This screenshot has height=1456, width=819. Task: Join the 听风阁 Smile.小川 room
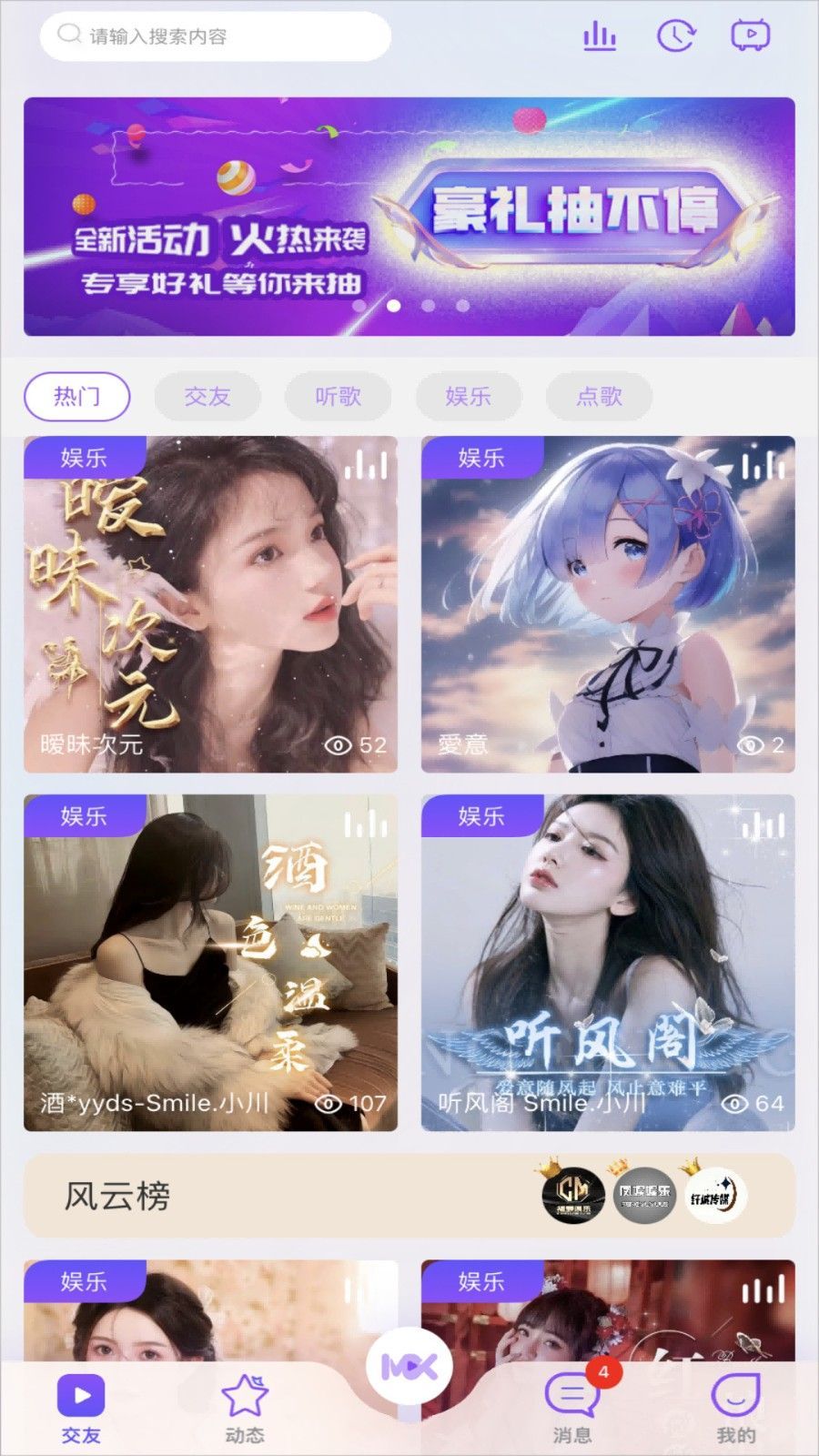pos(608,963)
